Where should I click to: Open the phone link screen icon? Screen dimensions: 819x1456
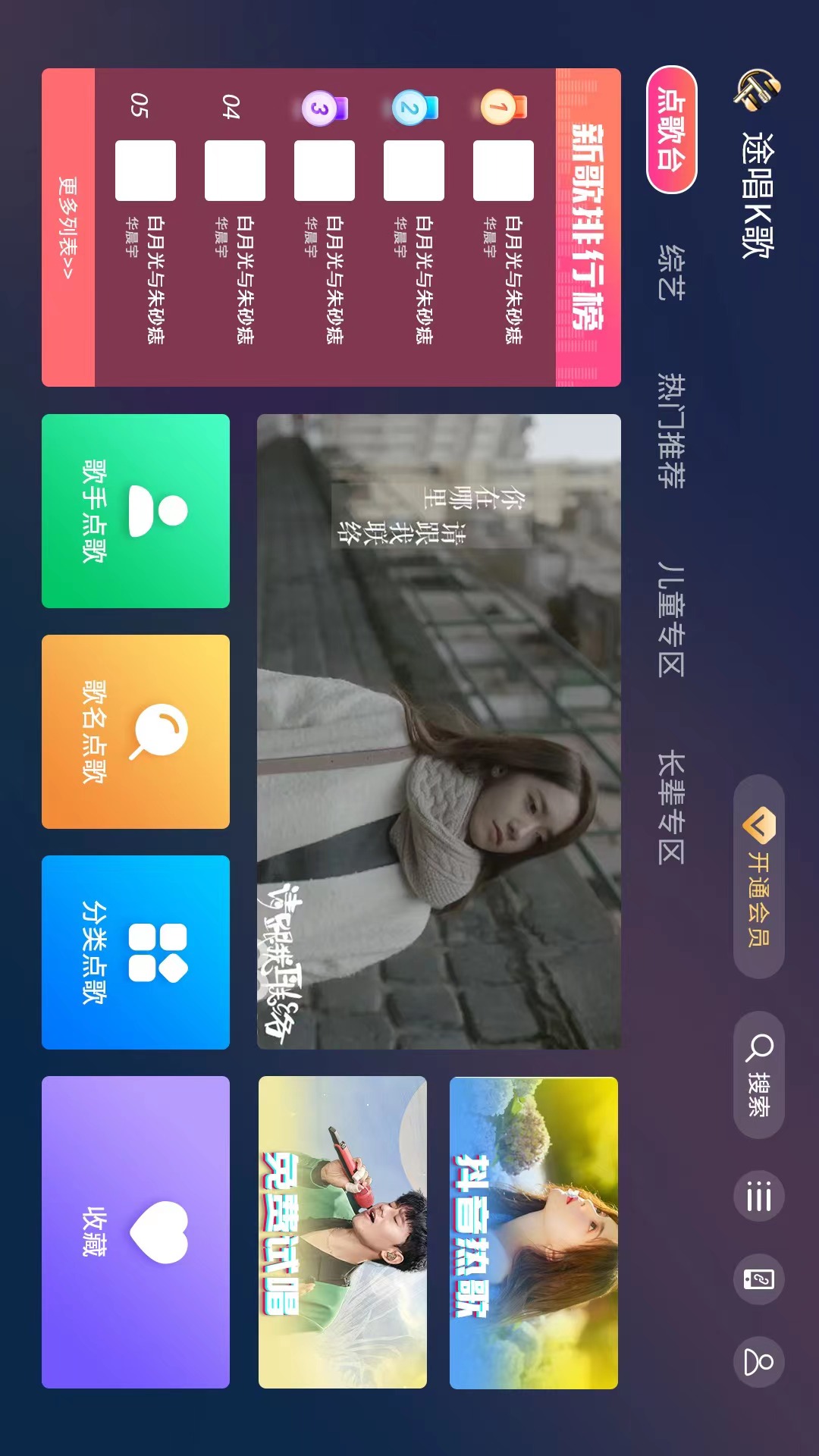point(759,1279)
